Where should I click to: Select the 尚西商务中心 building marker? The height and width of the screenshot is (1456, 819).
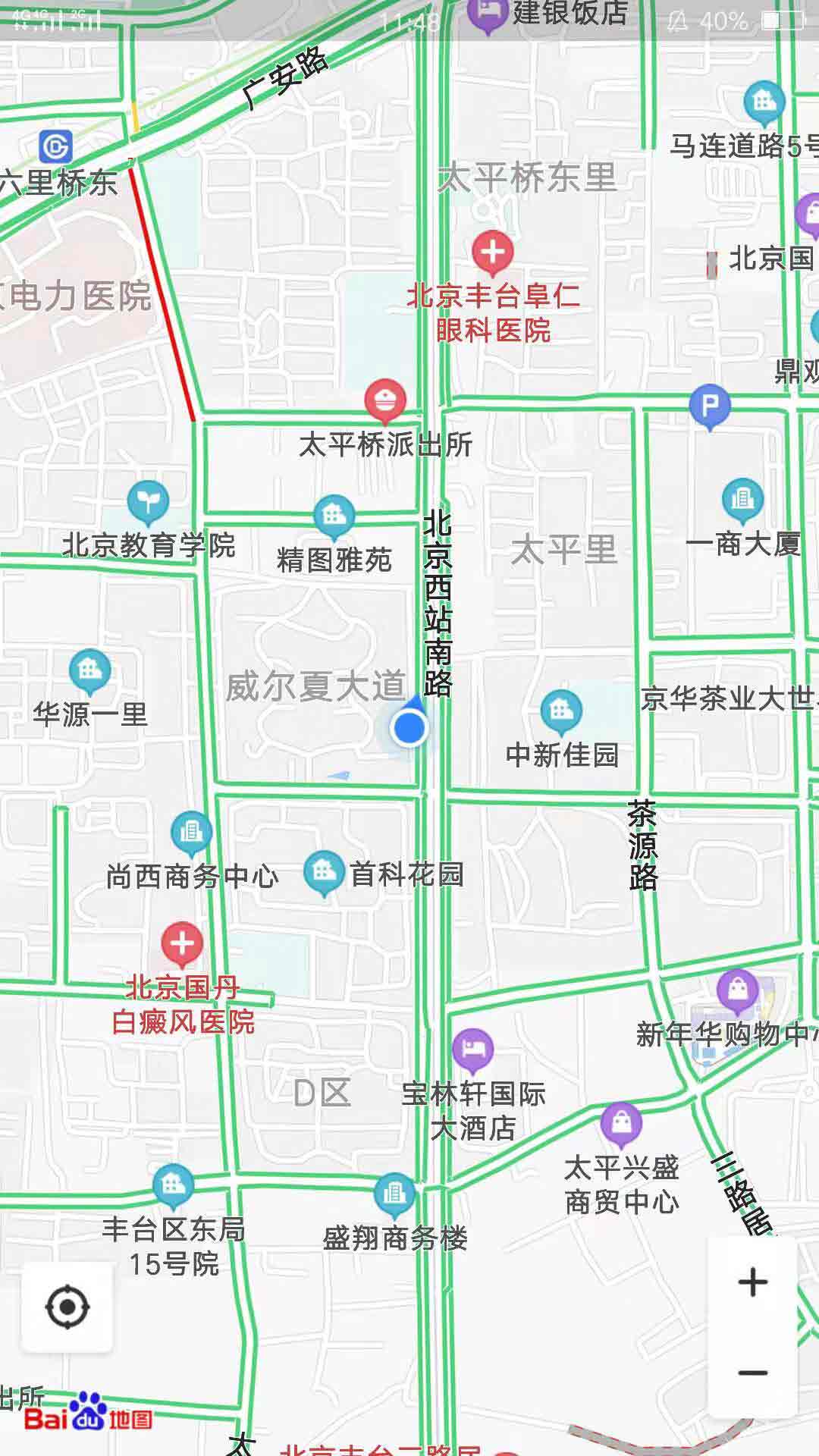(x=191, y=832)
